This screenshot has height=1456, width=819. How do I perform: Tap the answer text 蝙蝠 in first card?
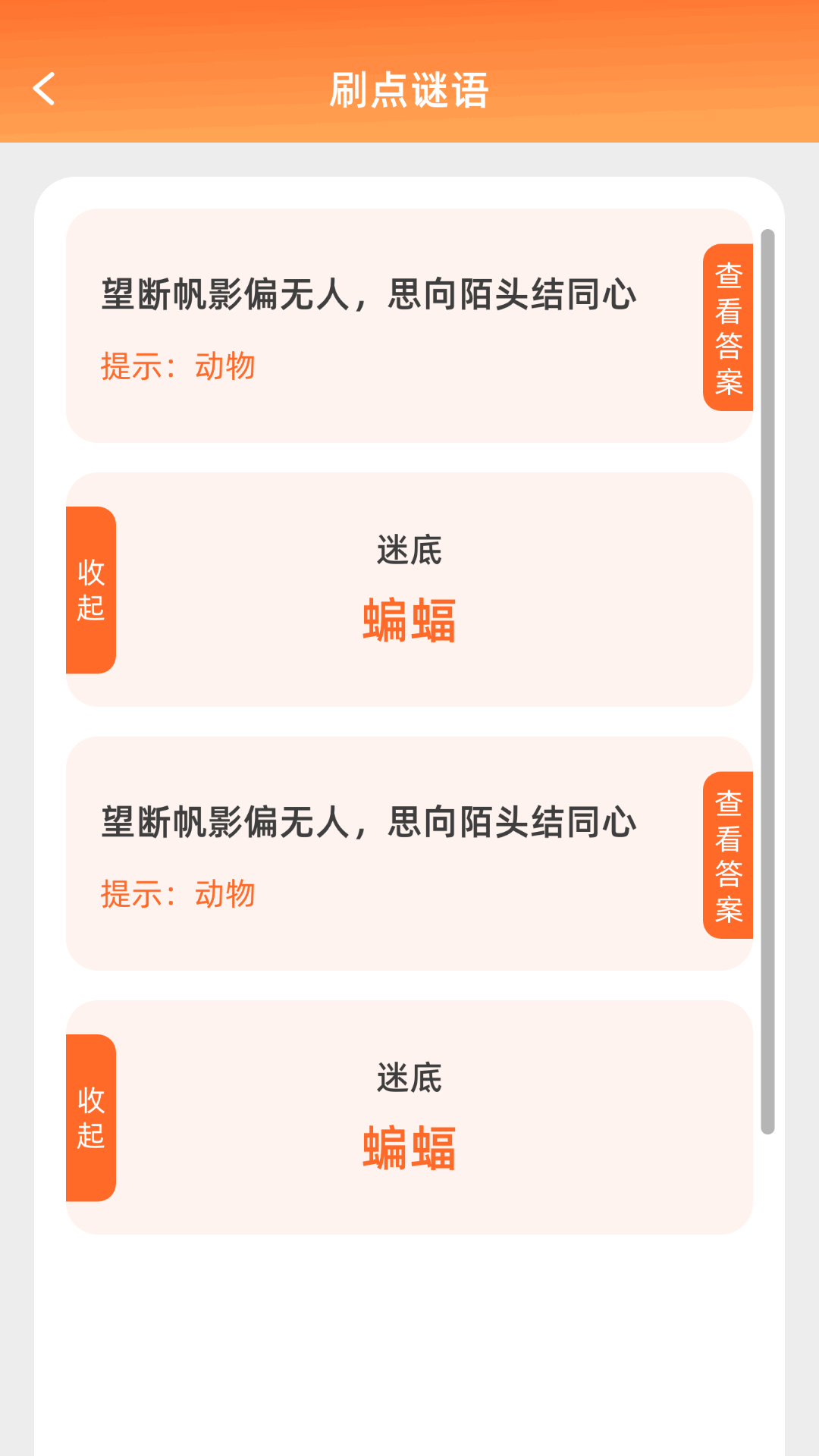click(x=409, y=618)
